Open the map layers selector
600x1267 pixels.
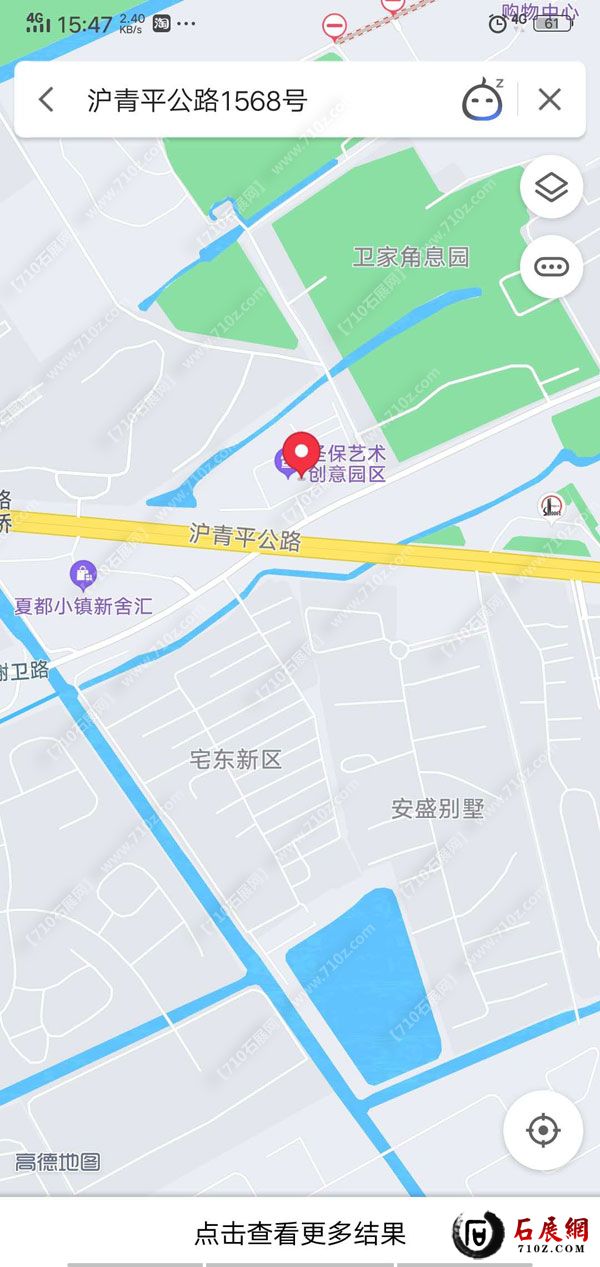point(551,187)
